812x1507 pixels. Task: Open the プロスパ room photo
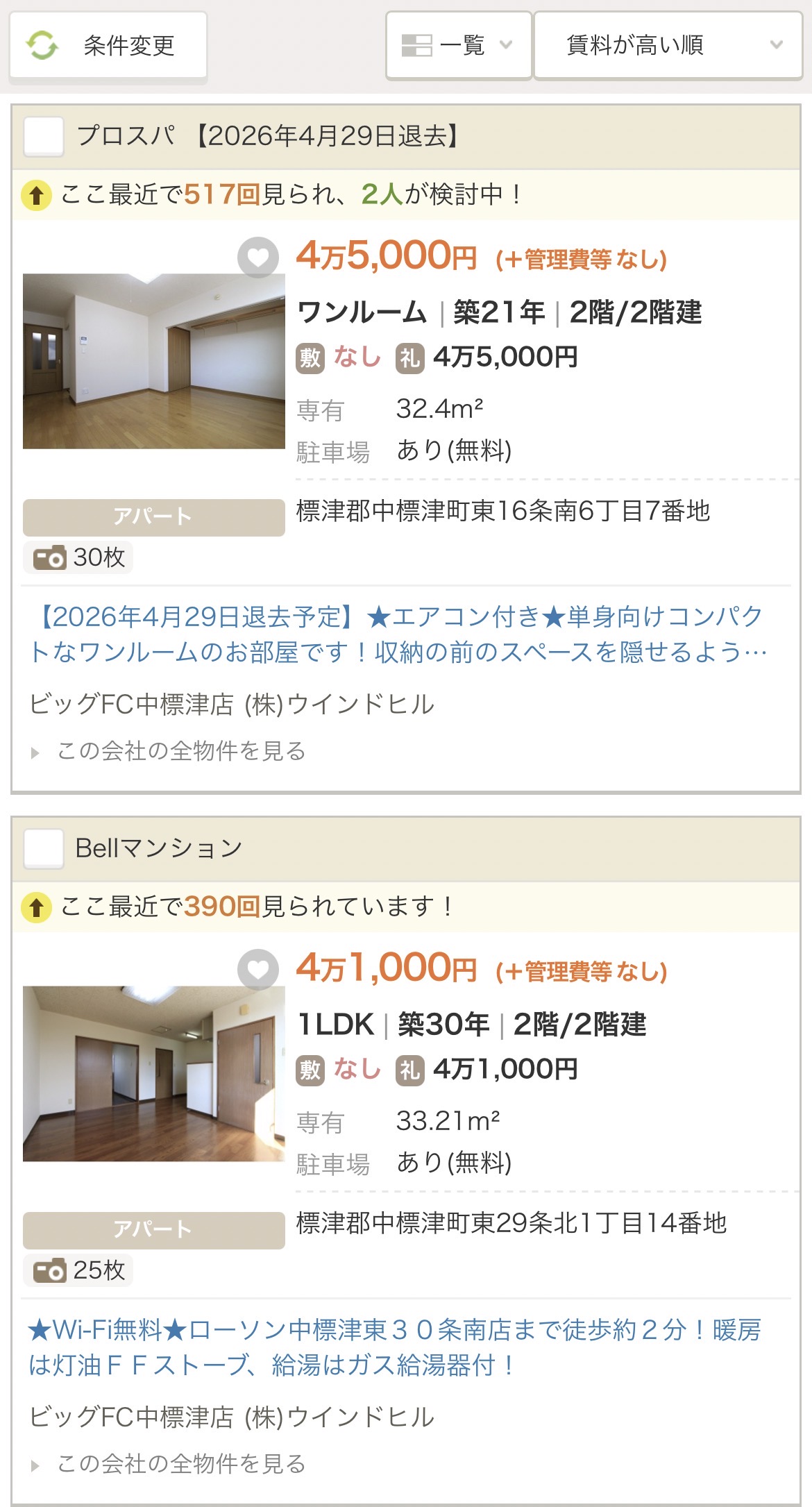[153, 361]
